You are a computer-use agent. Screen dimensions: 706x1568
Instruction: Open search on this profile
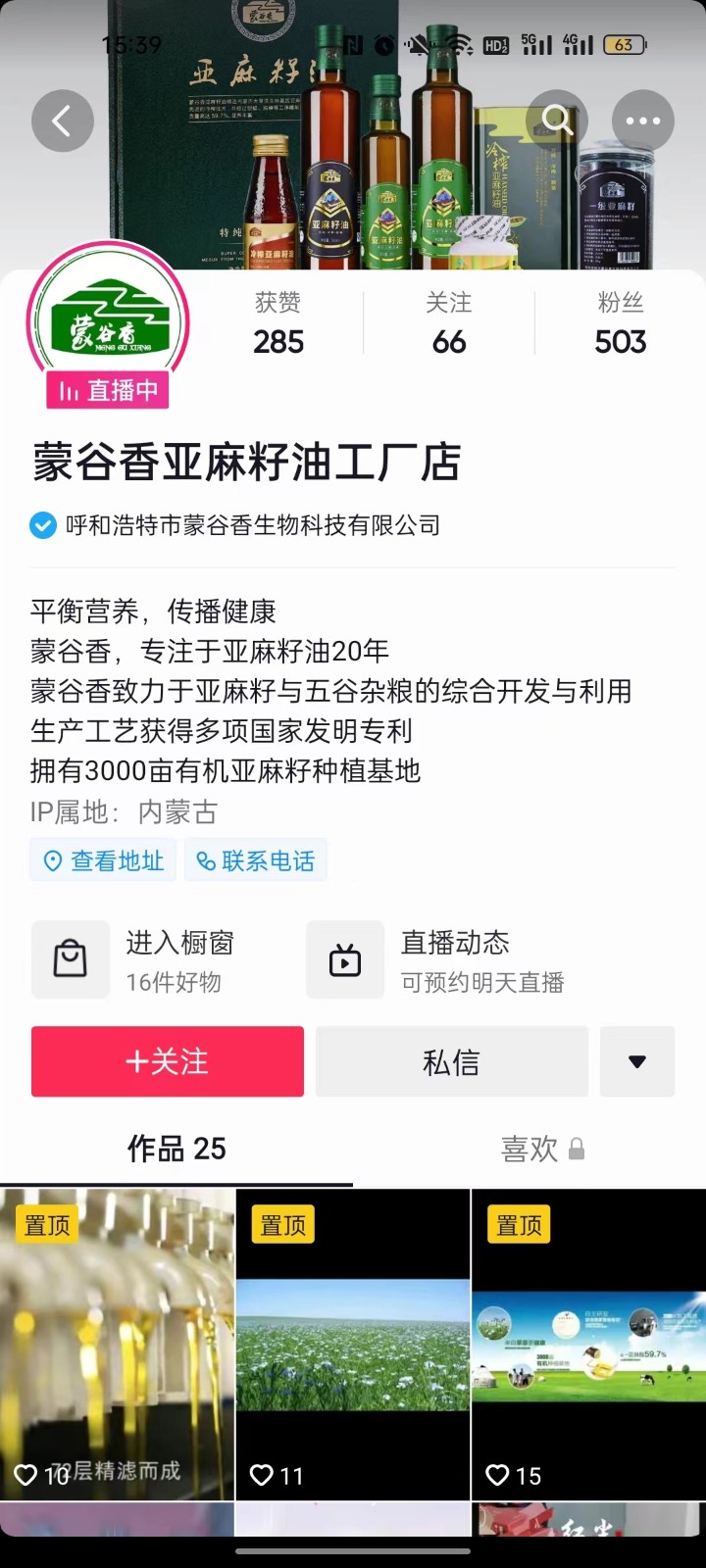[x=557, y=121]
